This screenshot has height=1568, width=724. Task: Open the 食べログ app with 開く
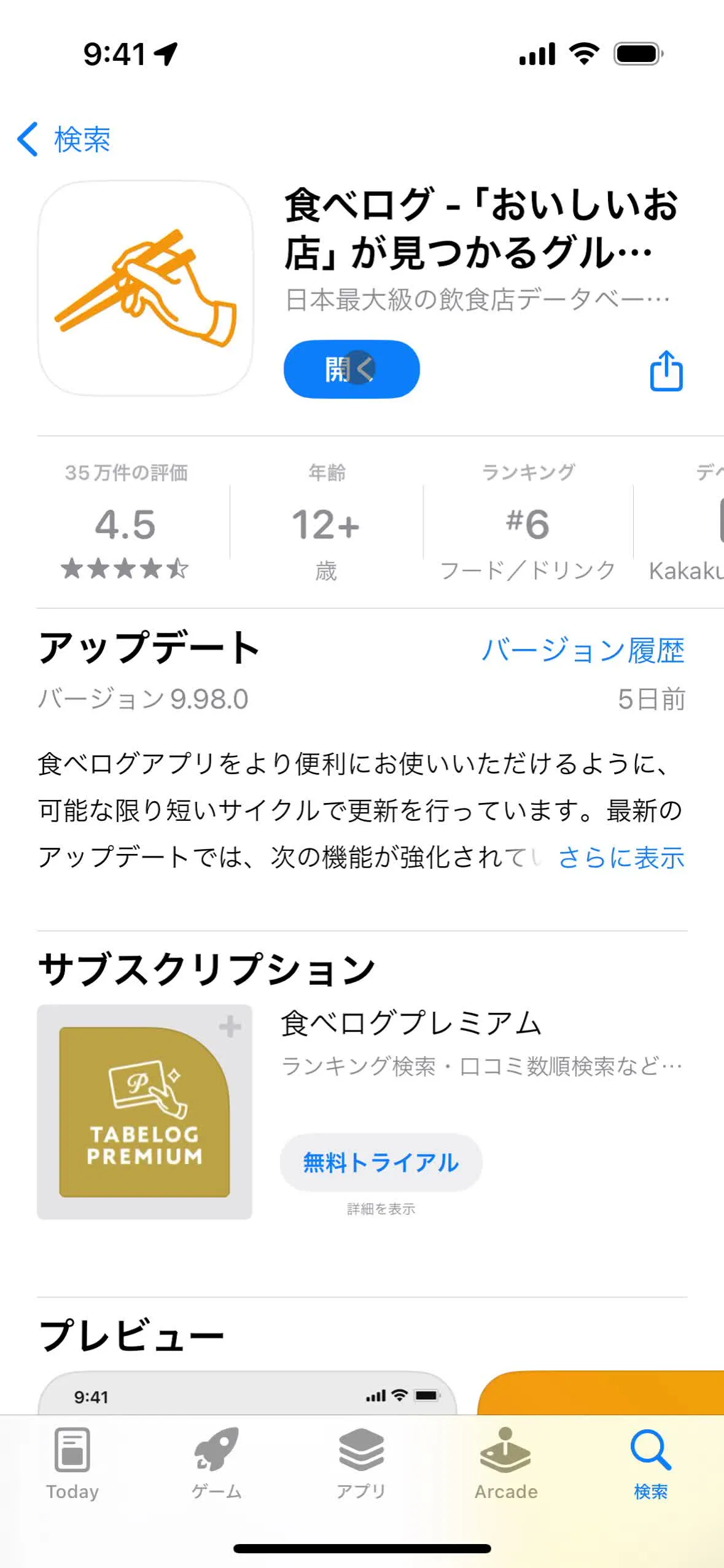tap(351, 369)
